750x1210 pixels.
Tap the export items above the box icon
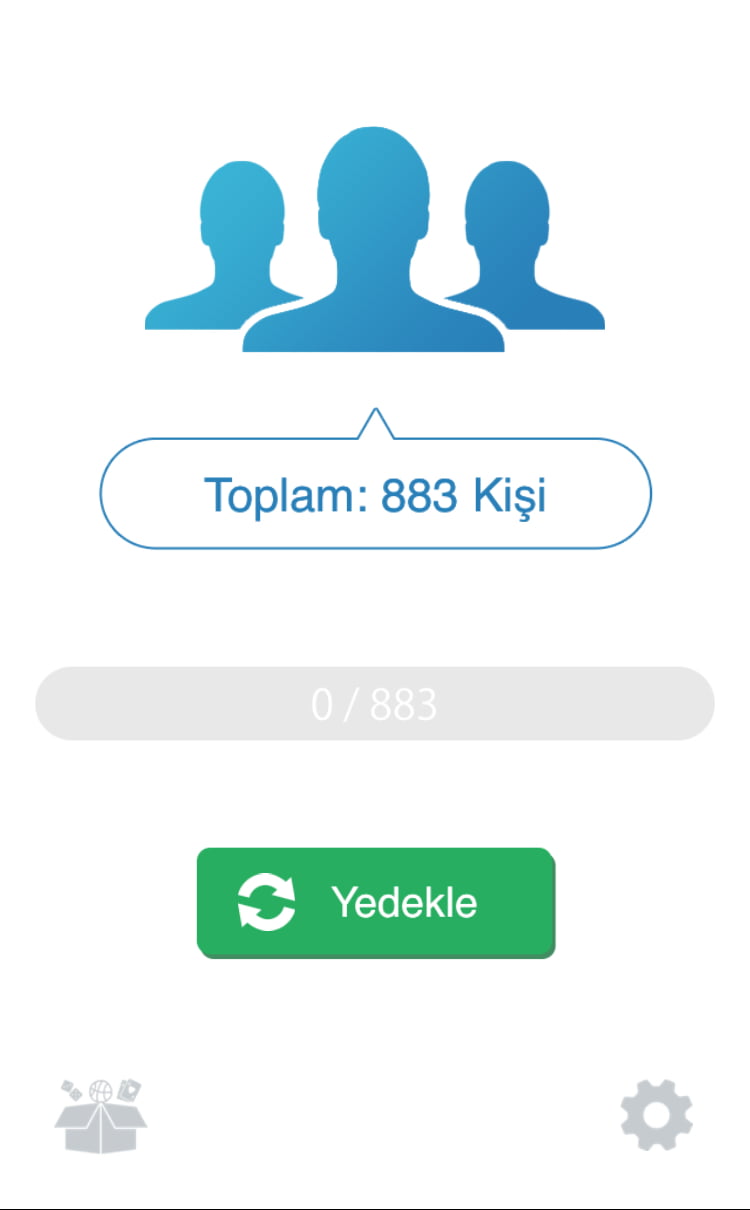[100, 1090]
